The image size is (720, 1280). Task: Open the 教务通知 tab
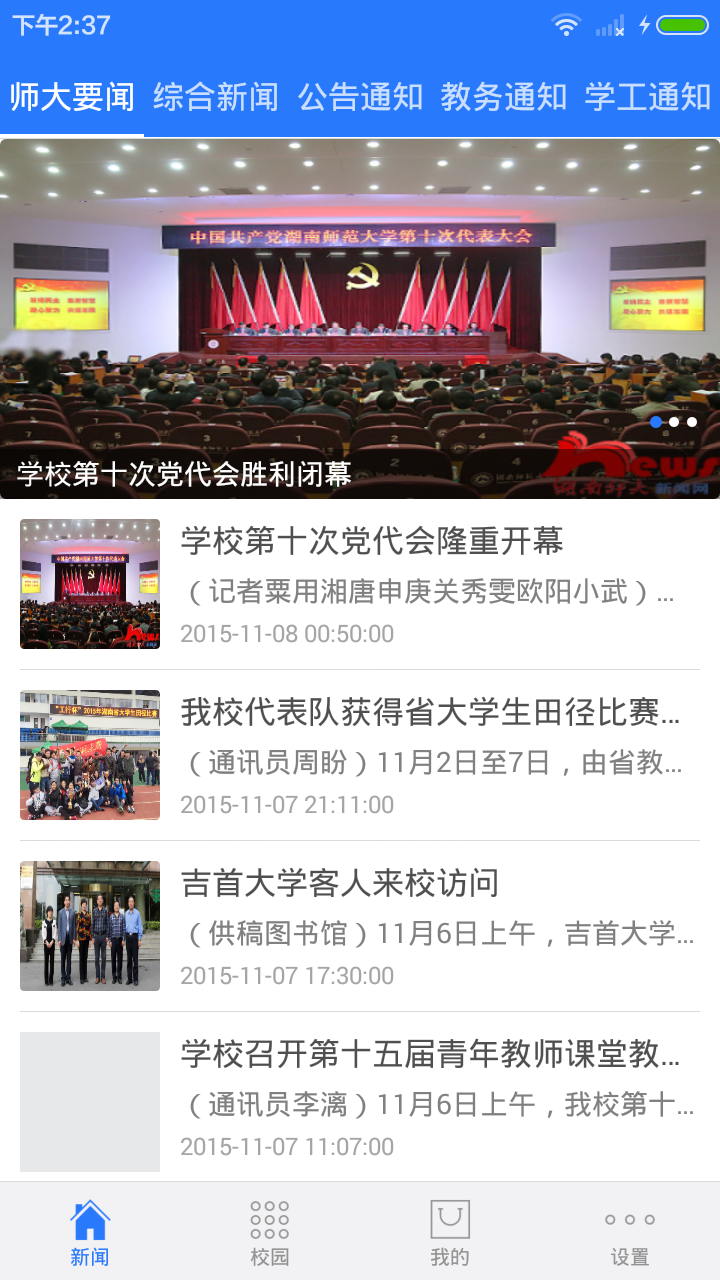[504, 97]
